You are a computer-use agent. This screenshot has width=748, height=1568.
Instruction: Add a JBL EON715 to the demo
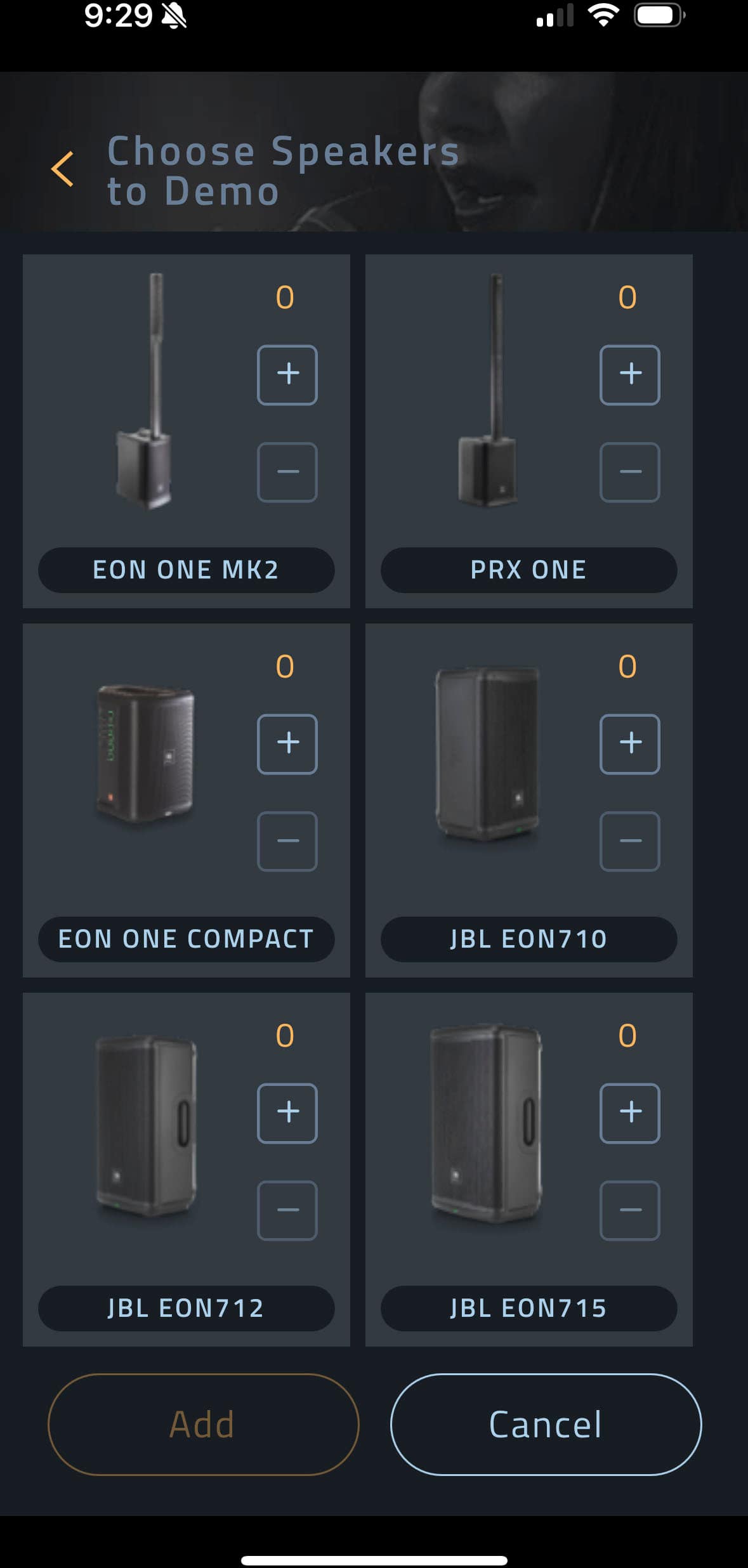(x=630, y=1113)
